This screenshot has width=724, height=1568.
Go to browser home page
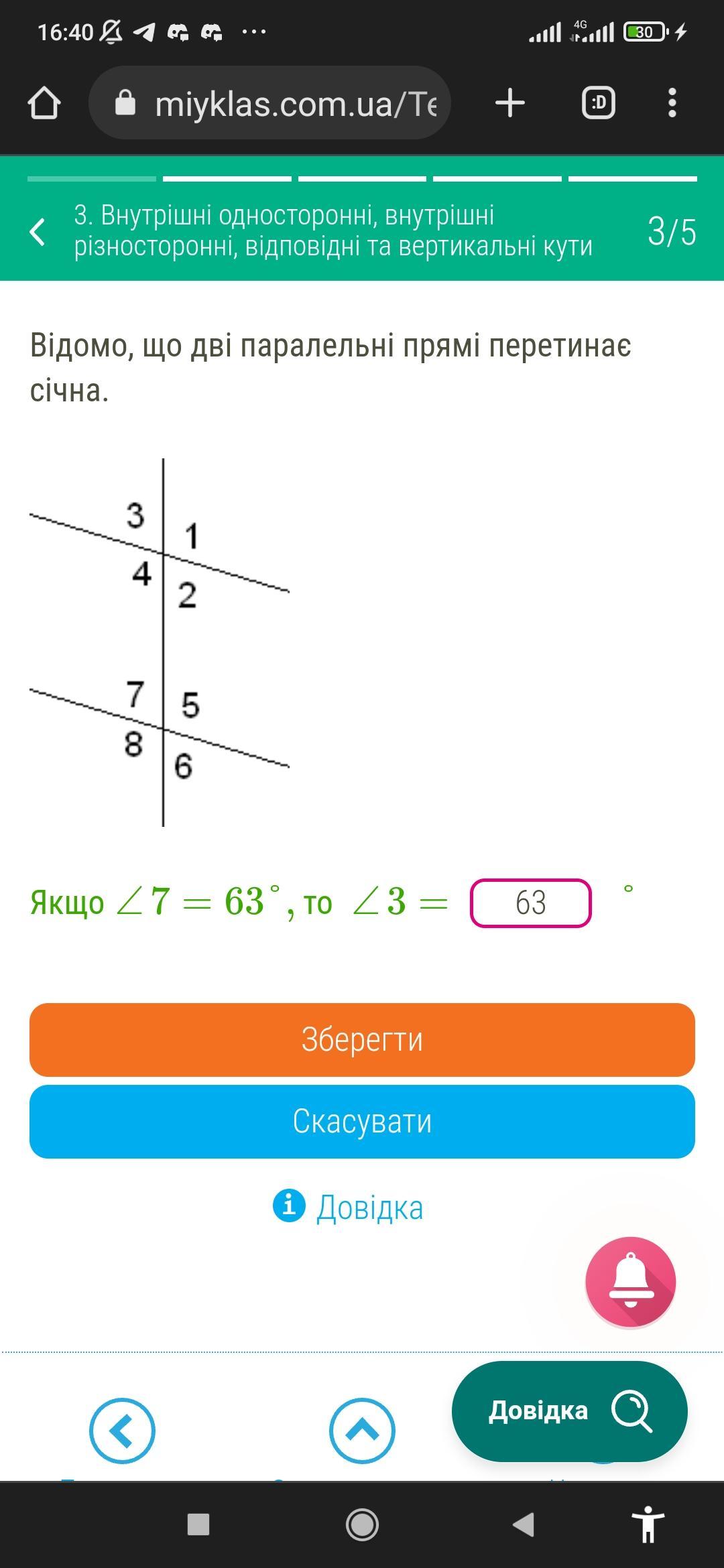tap(44, 103)
